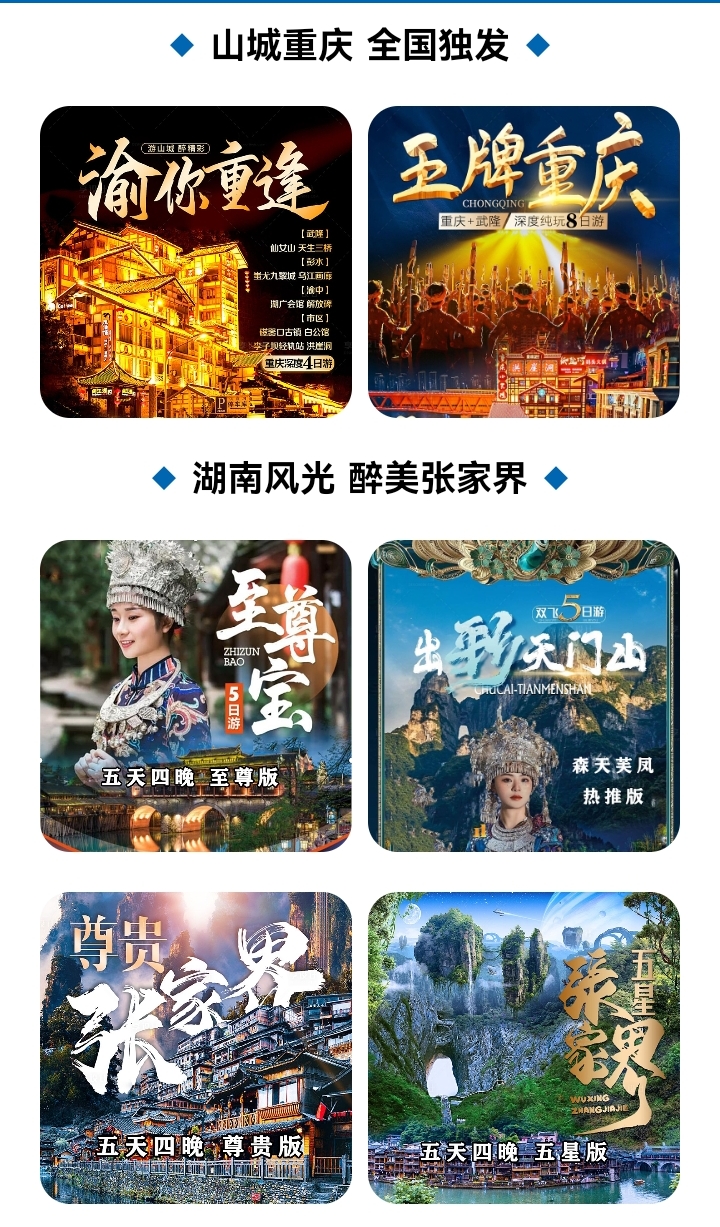Open the 出彩天门山 双飞5日游 tile
Screen dimensions: 720x1227
[x=524, y=696]
